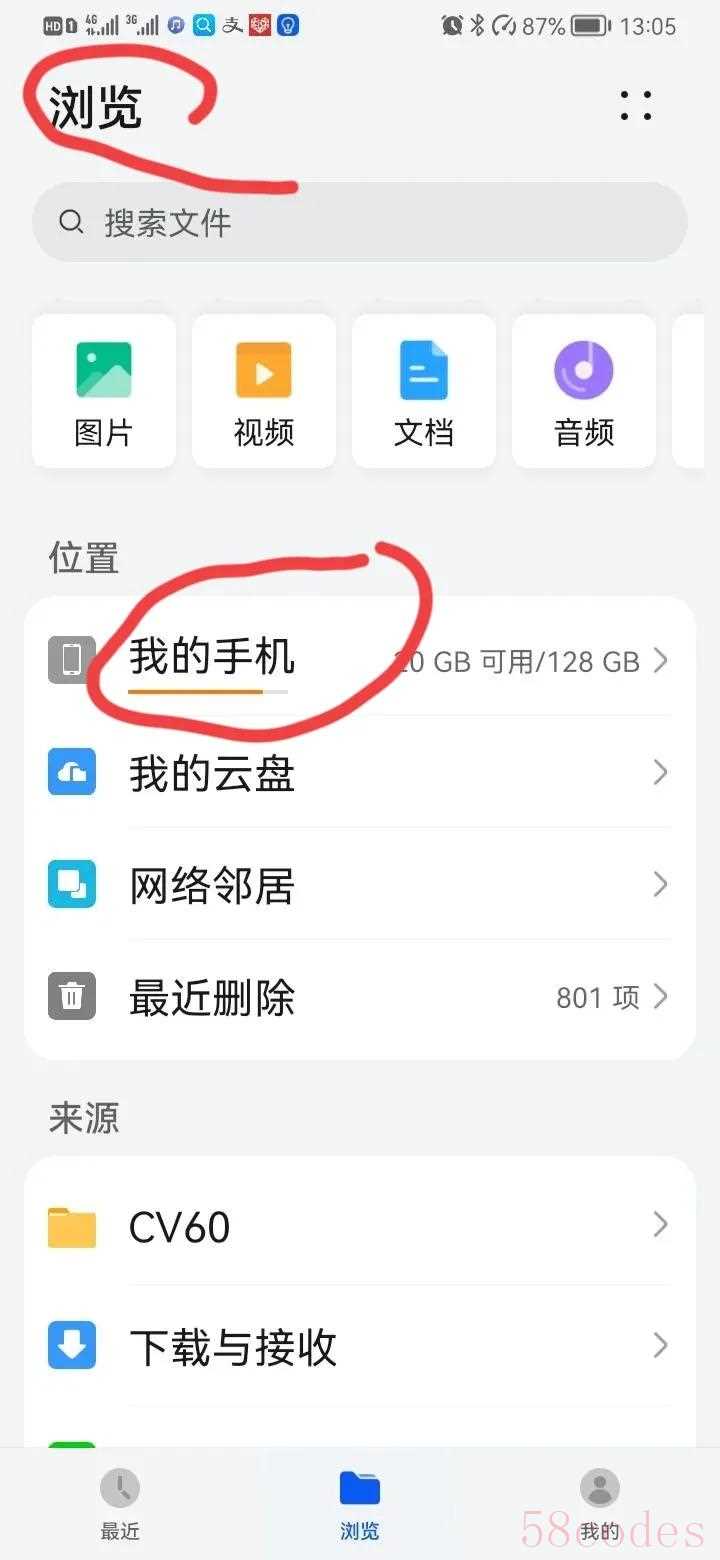
Task: Browse the 文档 category
Action: click(x=424, y=391)
